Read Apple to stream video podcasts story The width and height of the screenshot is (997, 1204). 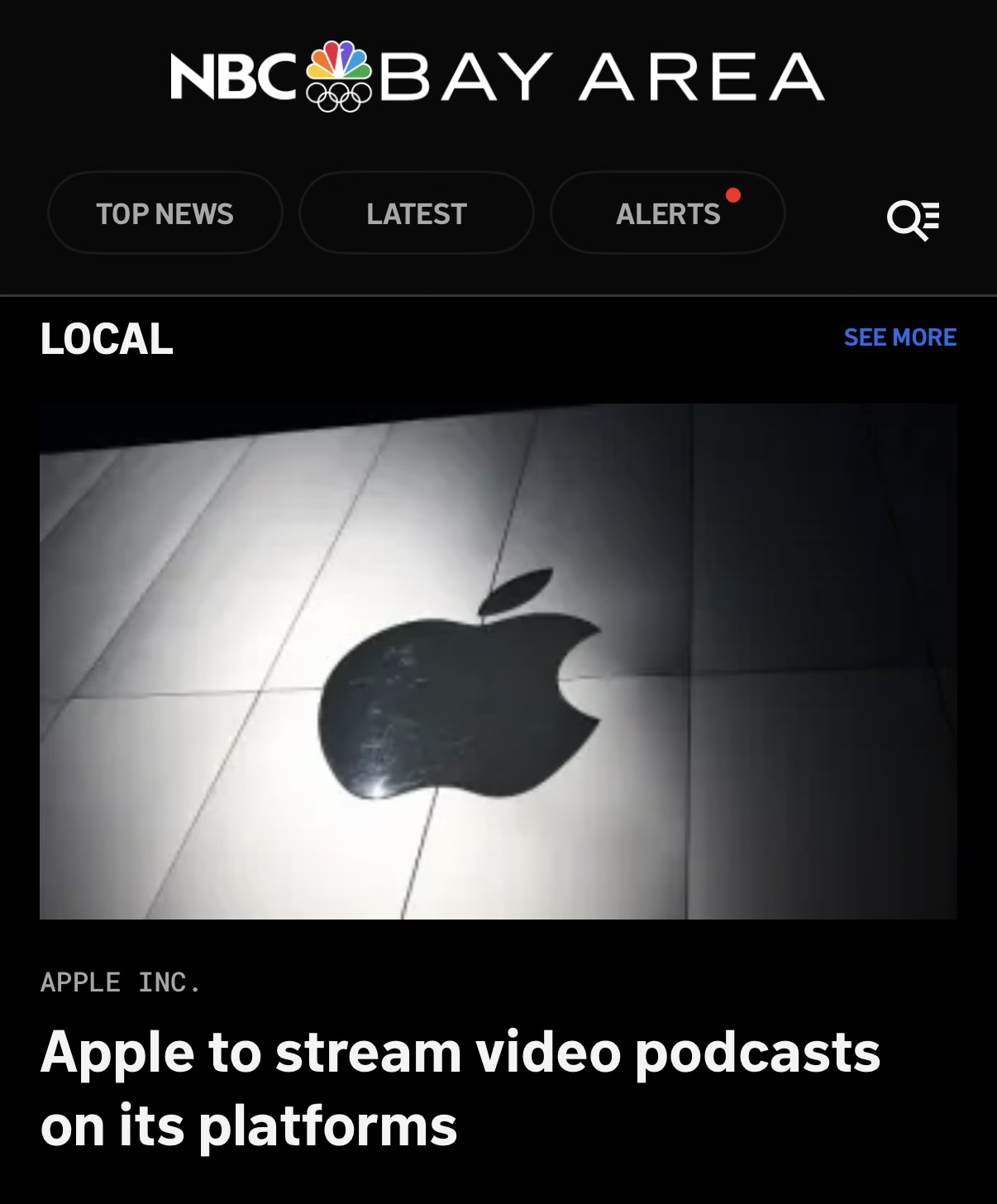pyautogui.click(x=460, y=1087)
